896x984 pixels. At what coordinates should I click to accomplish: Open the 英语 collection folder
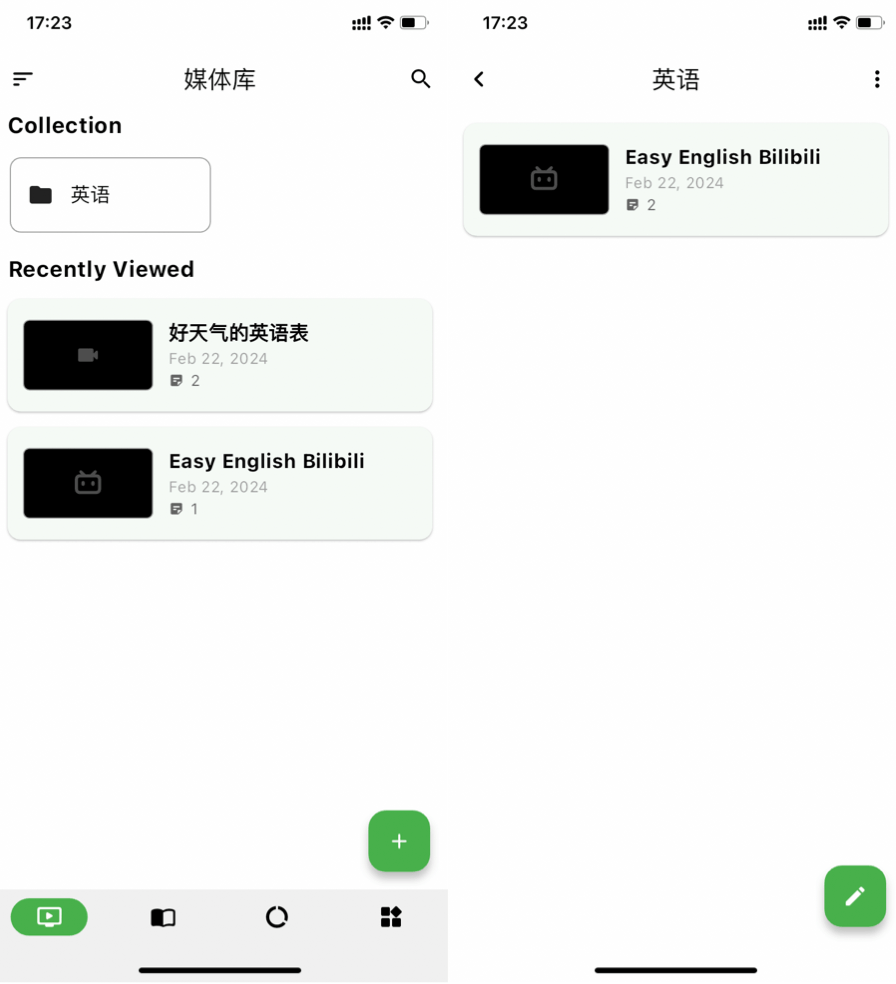point(110,195)
